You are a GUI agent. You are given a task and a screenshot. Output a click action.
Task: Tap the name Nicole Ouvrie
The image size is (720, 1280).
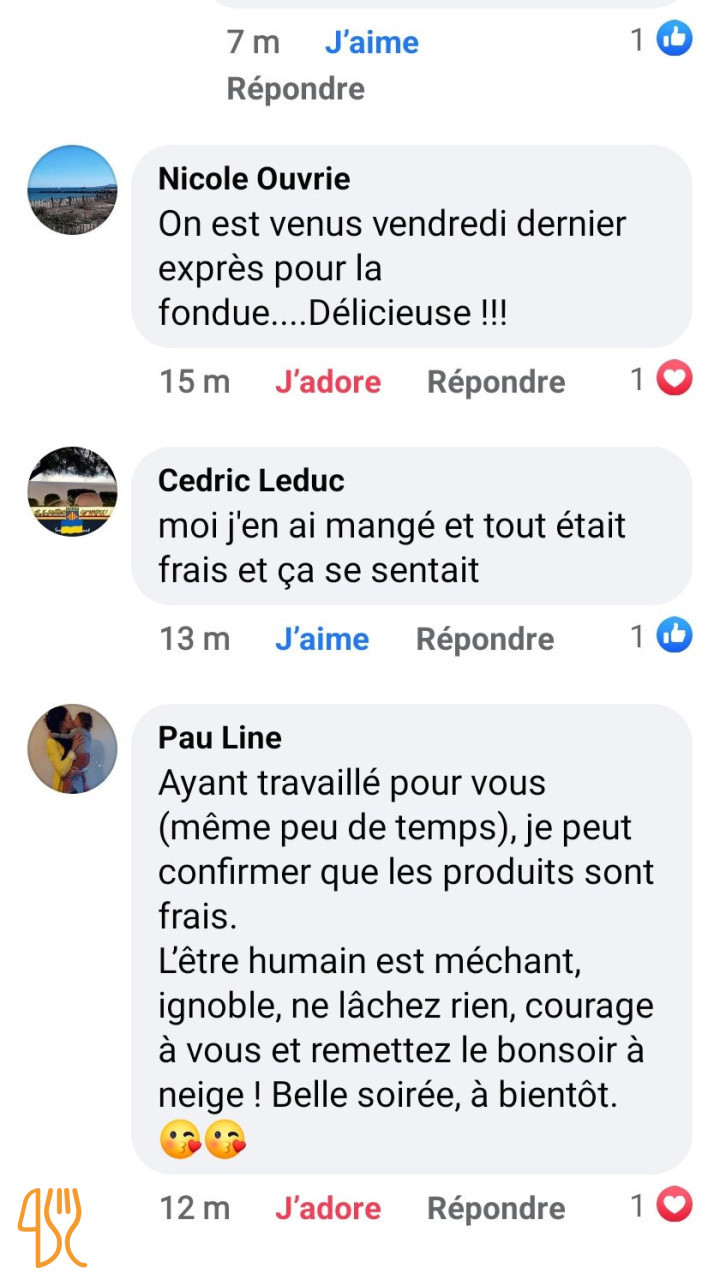tap(254, 179)
